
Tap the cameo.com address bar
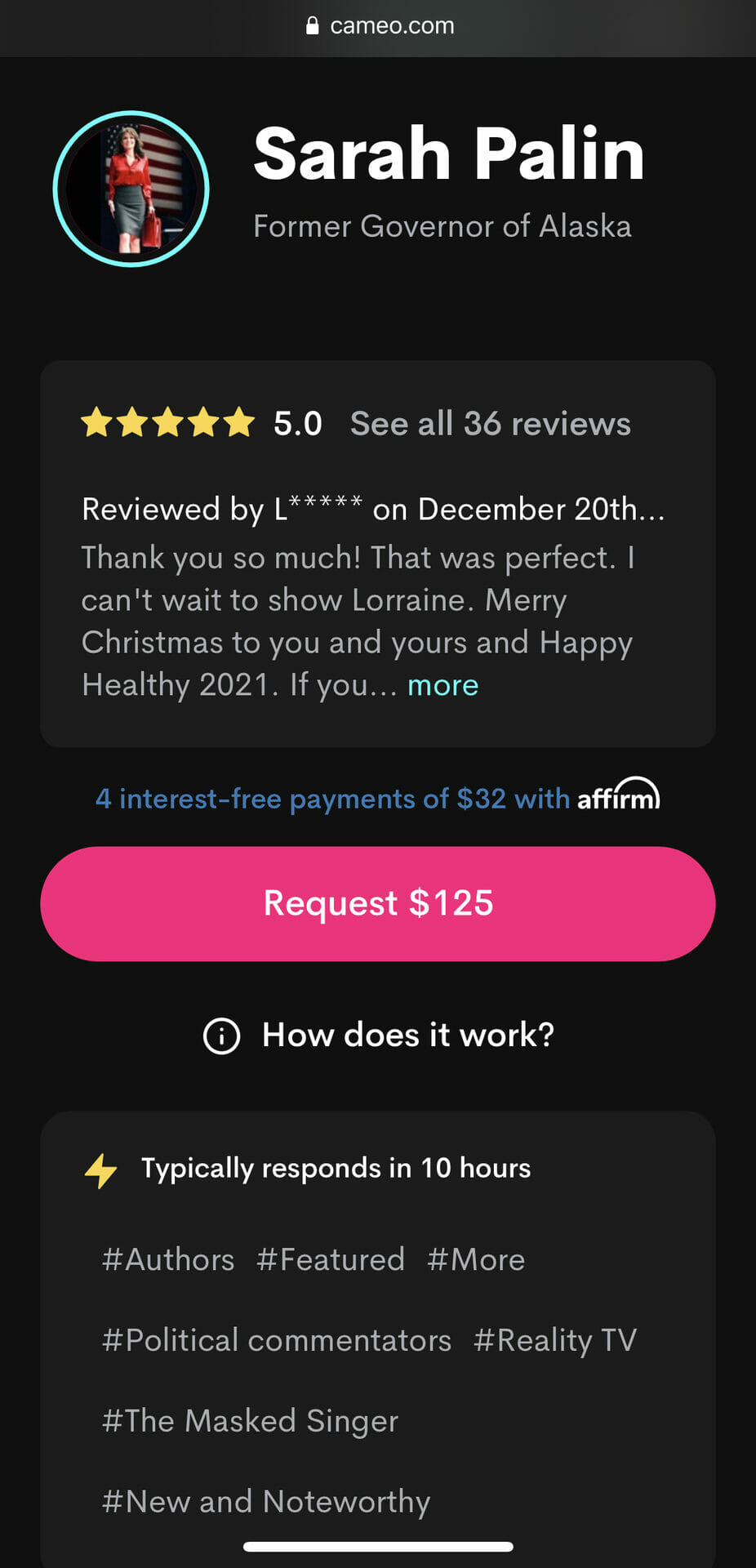pyautogui.click(x=380, y=26)
